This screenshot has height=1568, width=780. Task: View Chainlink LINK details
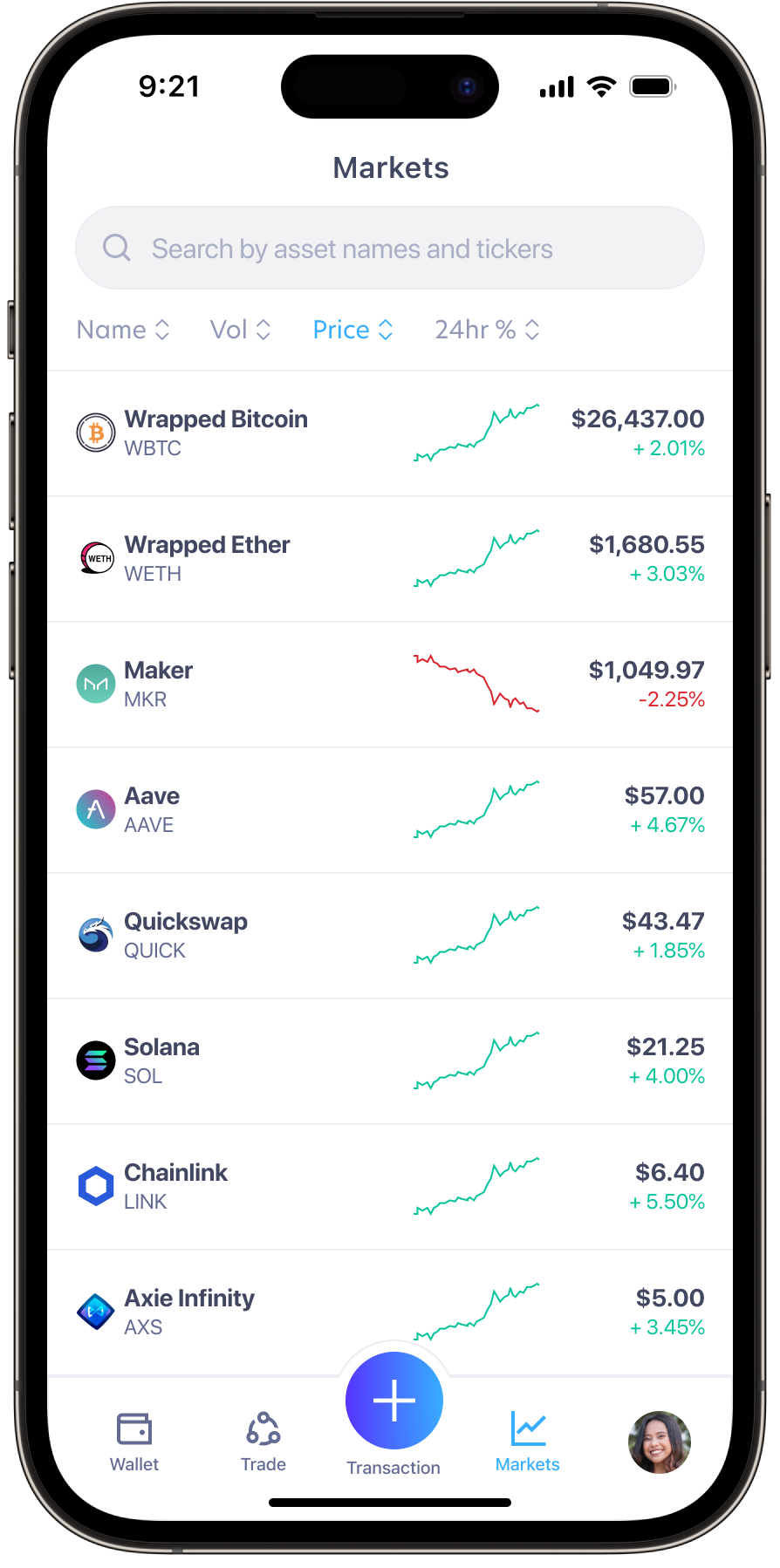click(x=389, y=1187)
